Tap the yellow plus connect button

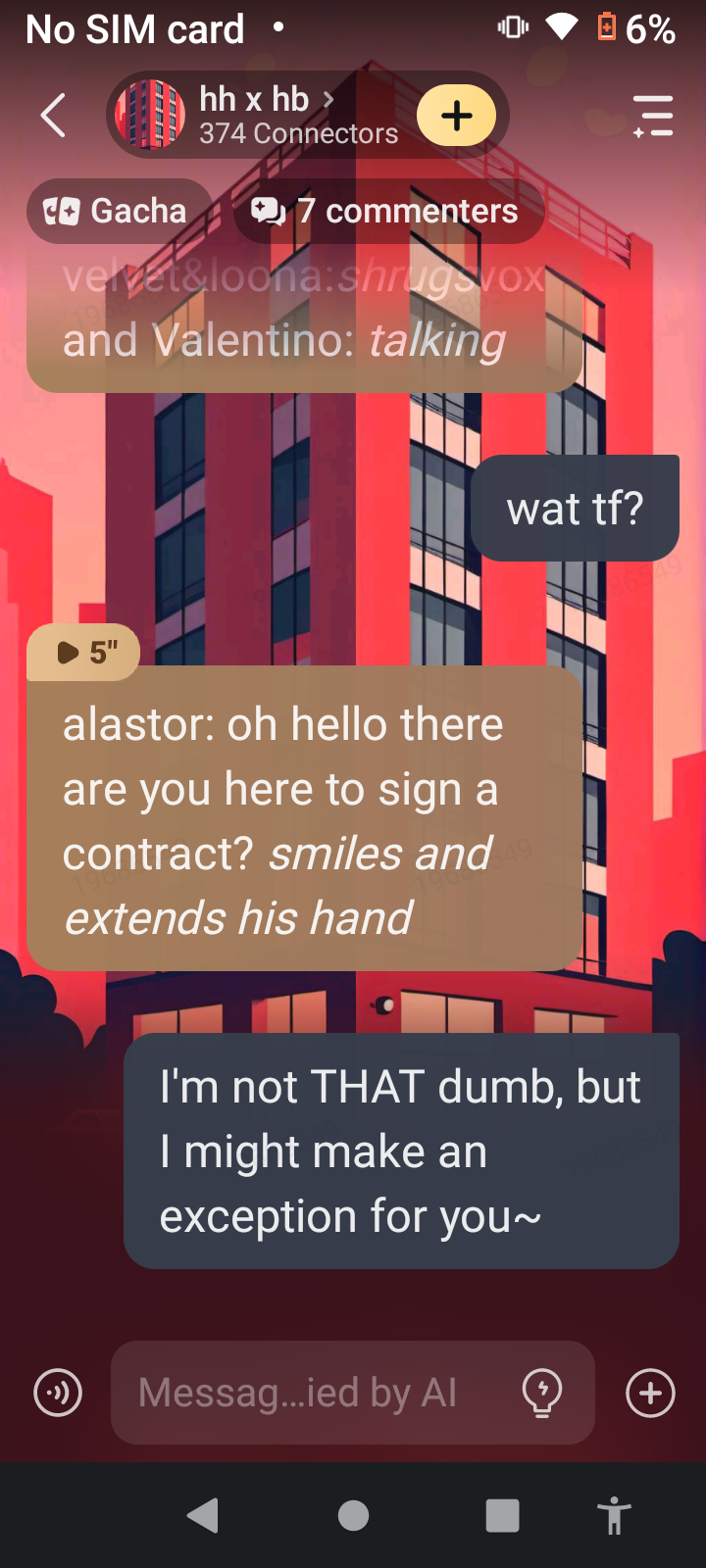(456, 116)
